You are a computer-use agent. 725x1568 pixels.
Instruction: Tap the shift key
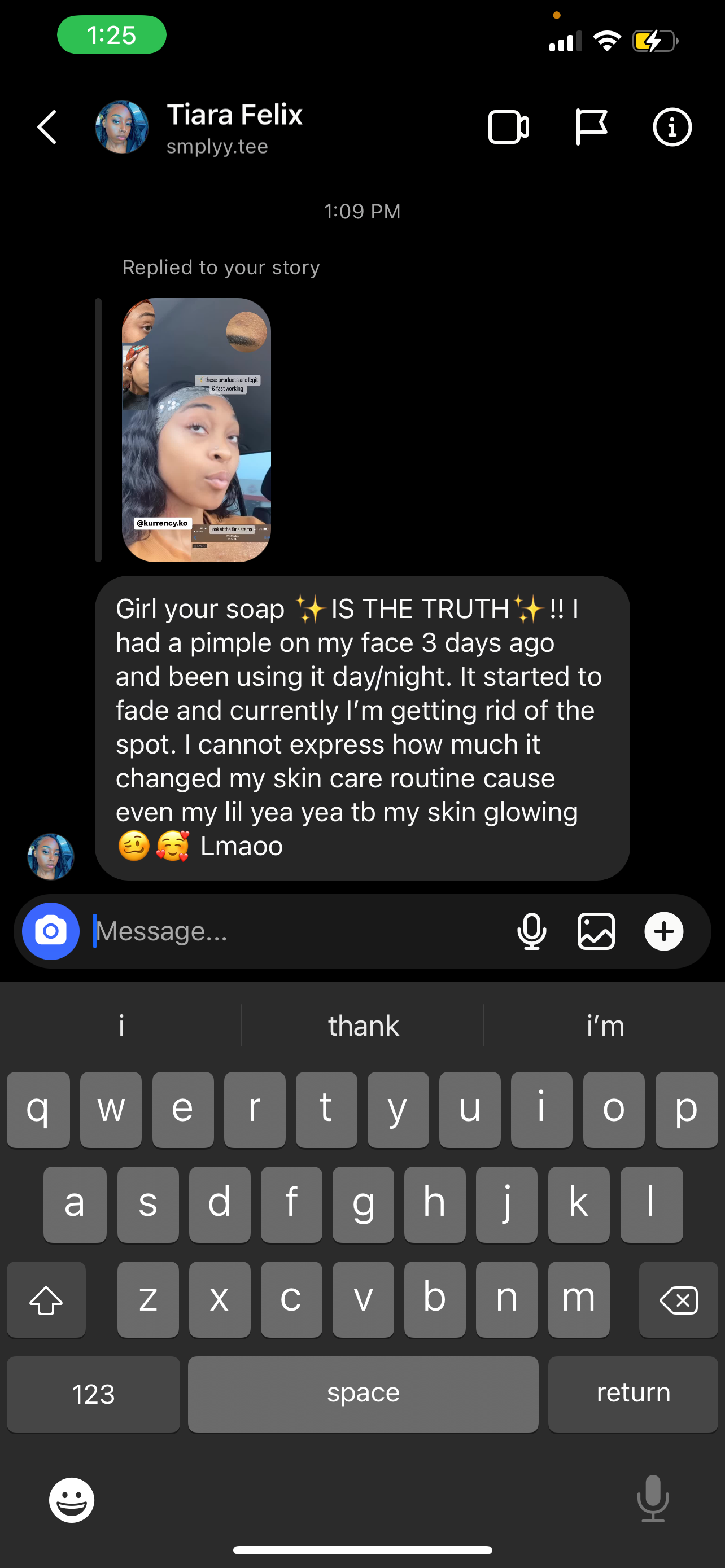click(x=46, y=1300)
